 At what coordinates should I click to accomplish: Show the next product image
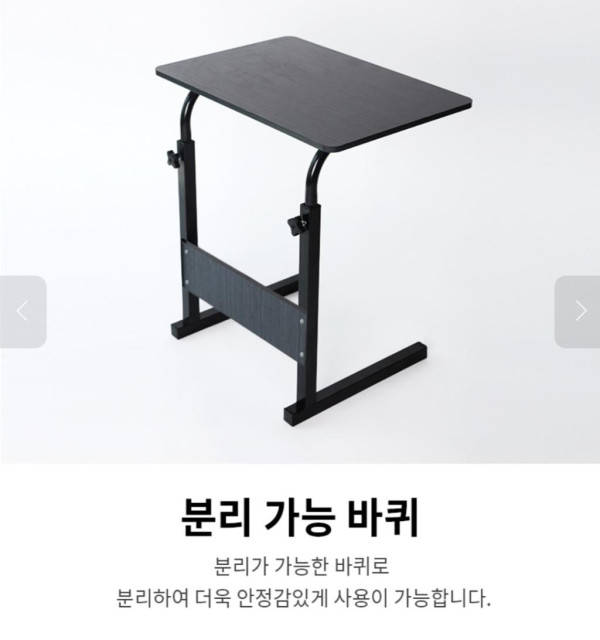[578, 311]
